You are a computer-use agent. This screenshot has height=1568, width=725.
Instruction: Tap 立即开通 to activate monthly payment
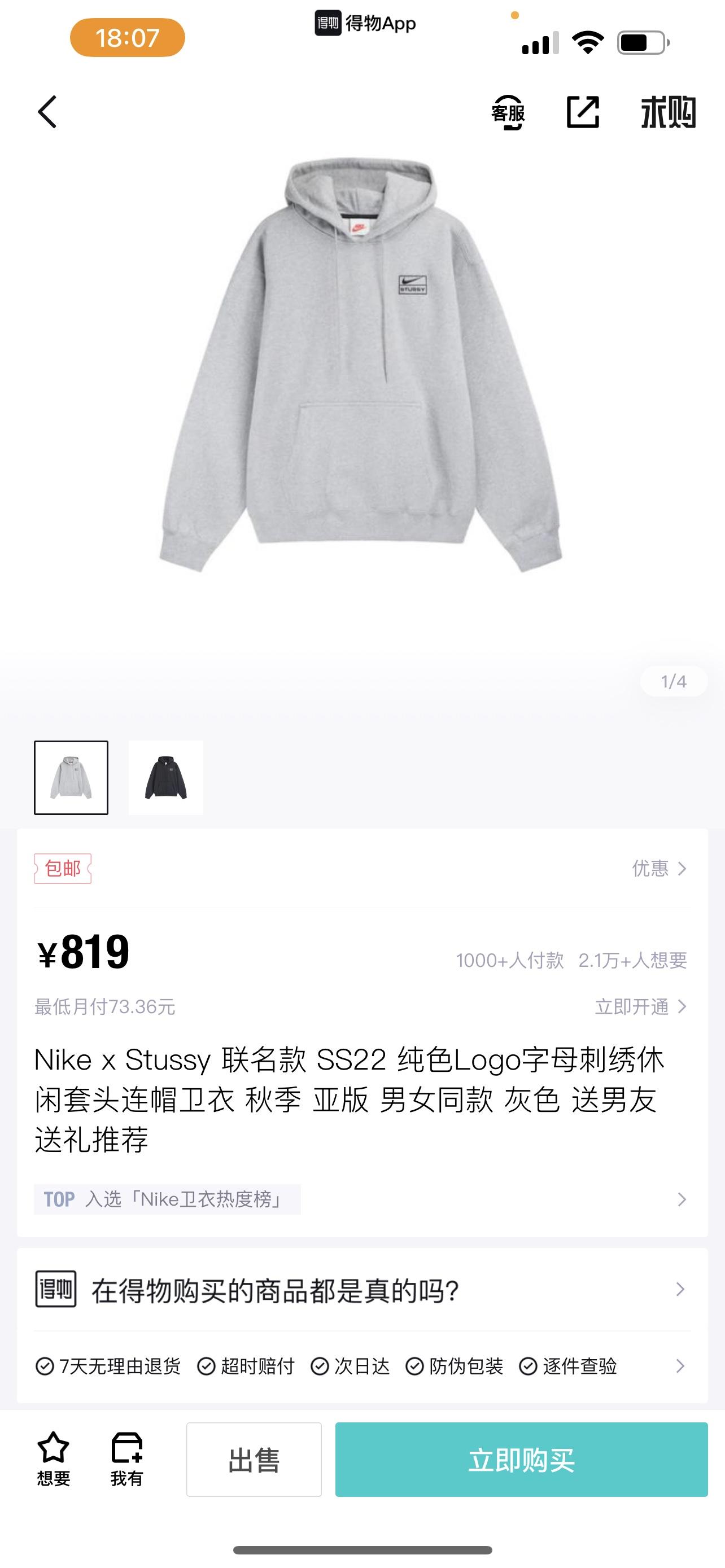640,1007
